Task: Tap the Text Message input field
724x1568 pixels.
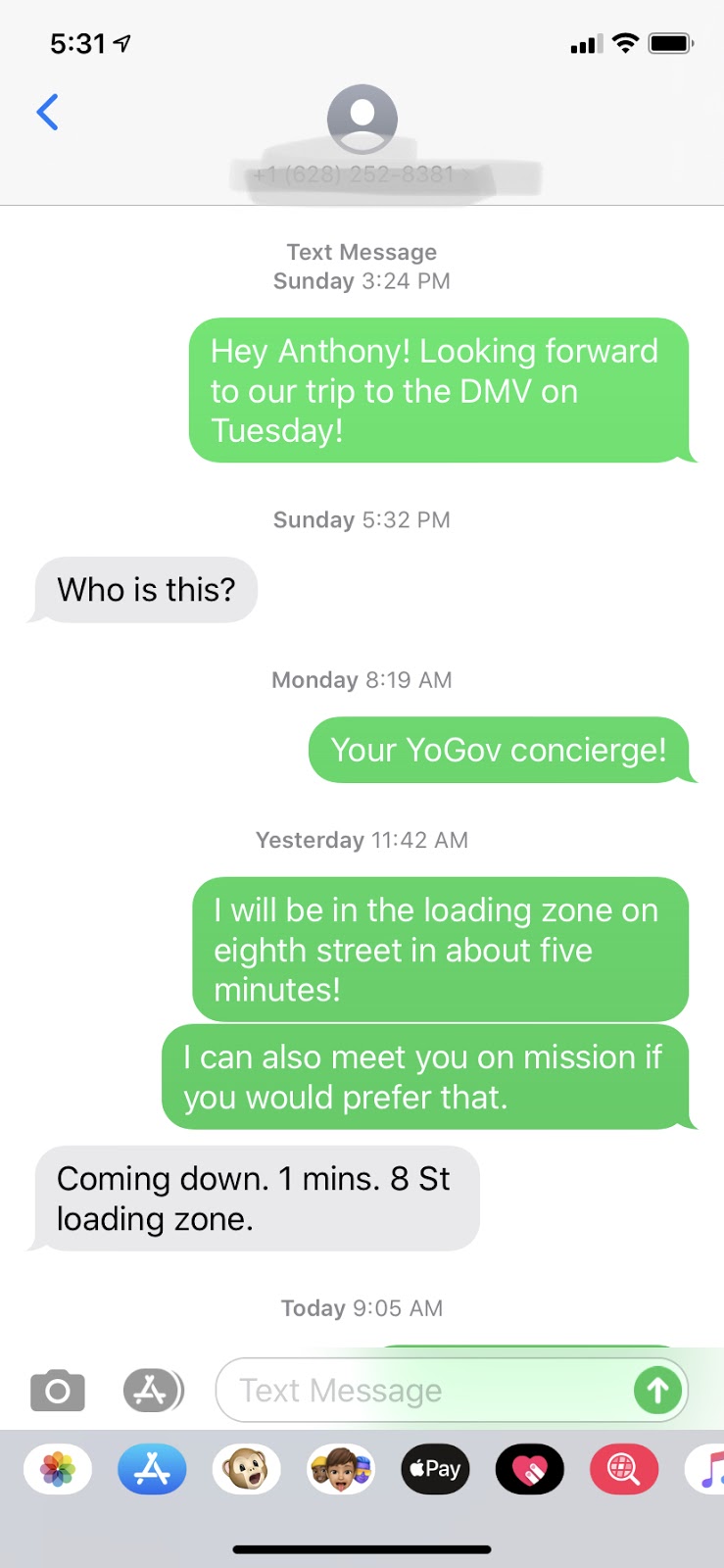Action: (423, 1391)
